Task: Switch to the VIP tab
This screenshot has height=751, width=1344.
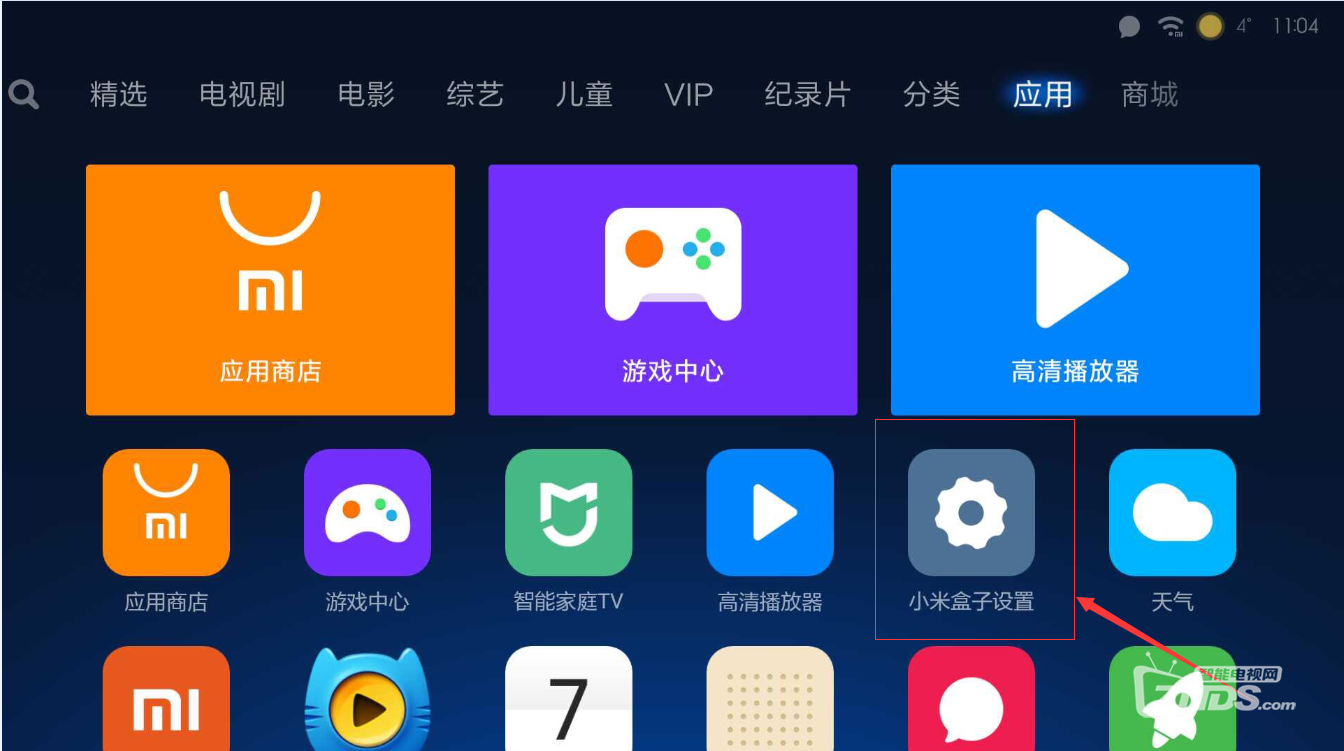Action: click(688, 95)
